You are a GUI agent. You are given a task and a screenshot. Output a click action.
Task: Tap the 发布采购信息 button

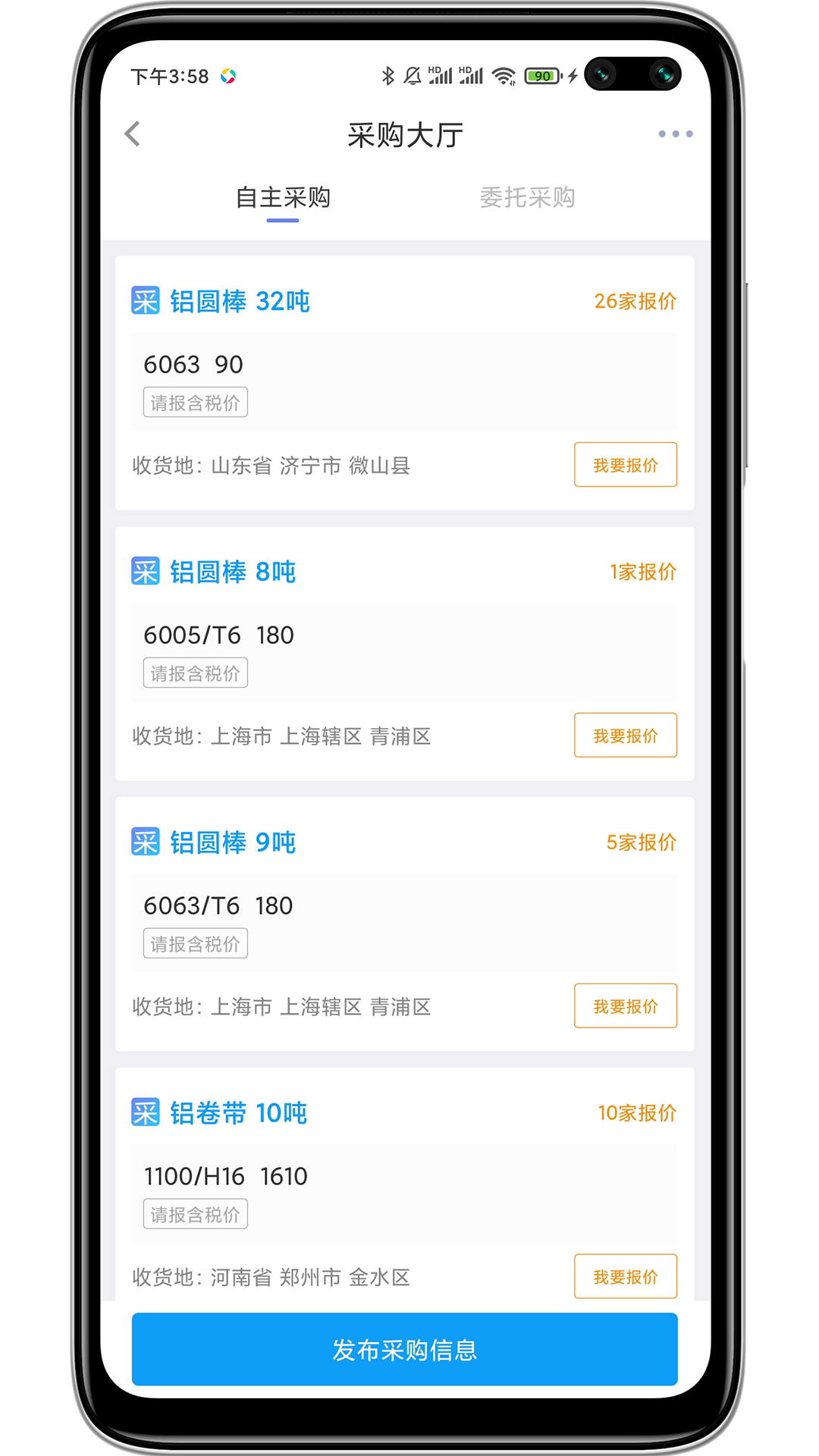tap(404, 1350)
